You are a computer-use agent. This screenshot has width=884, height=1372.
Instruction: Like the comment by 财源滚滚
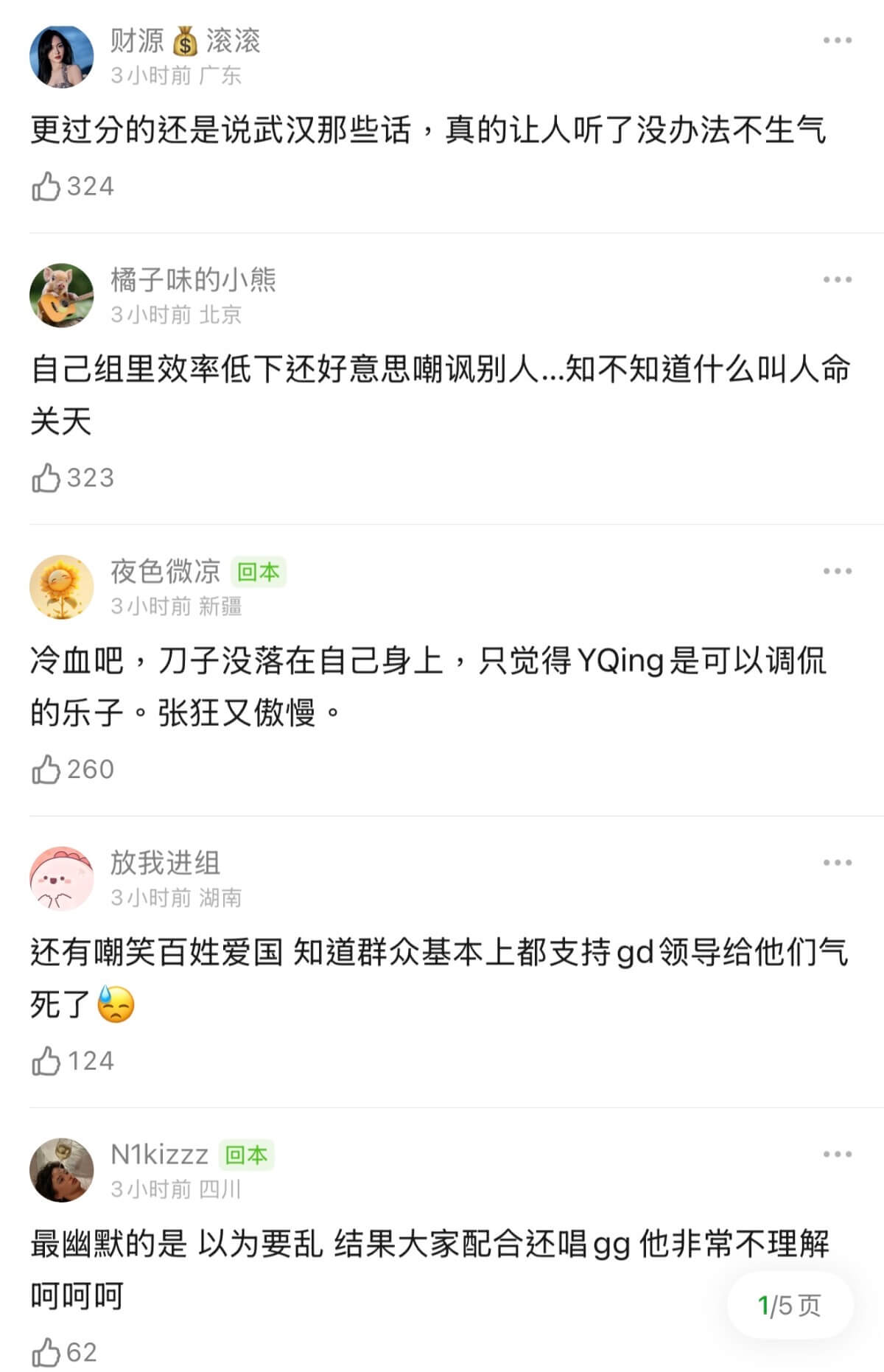click(x=46, y=186)
